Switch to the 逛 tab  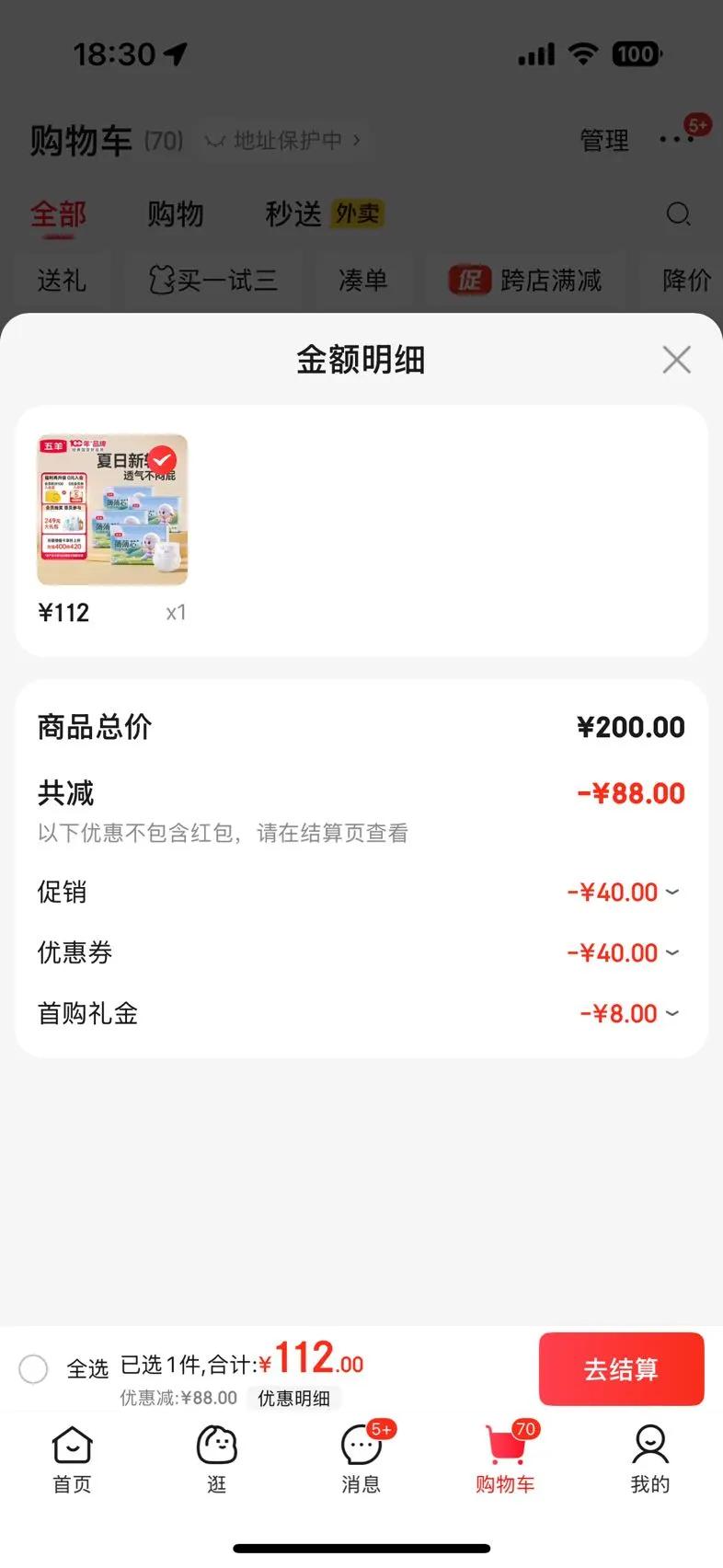217,1459
